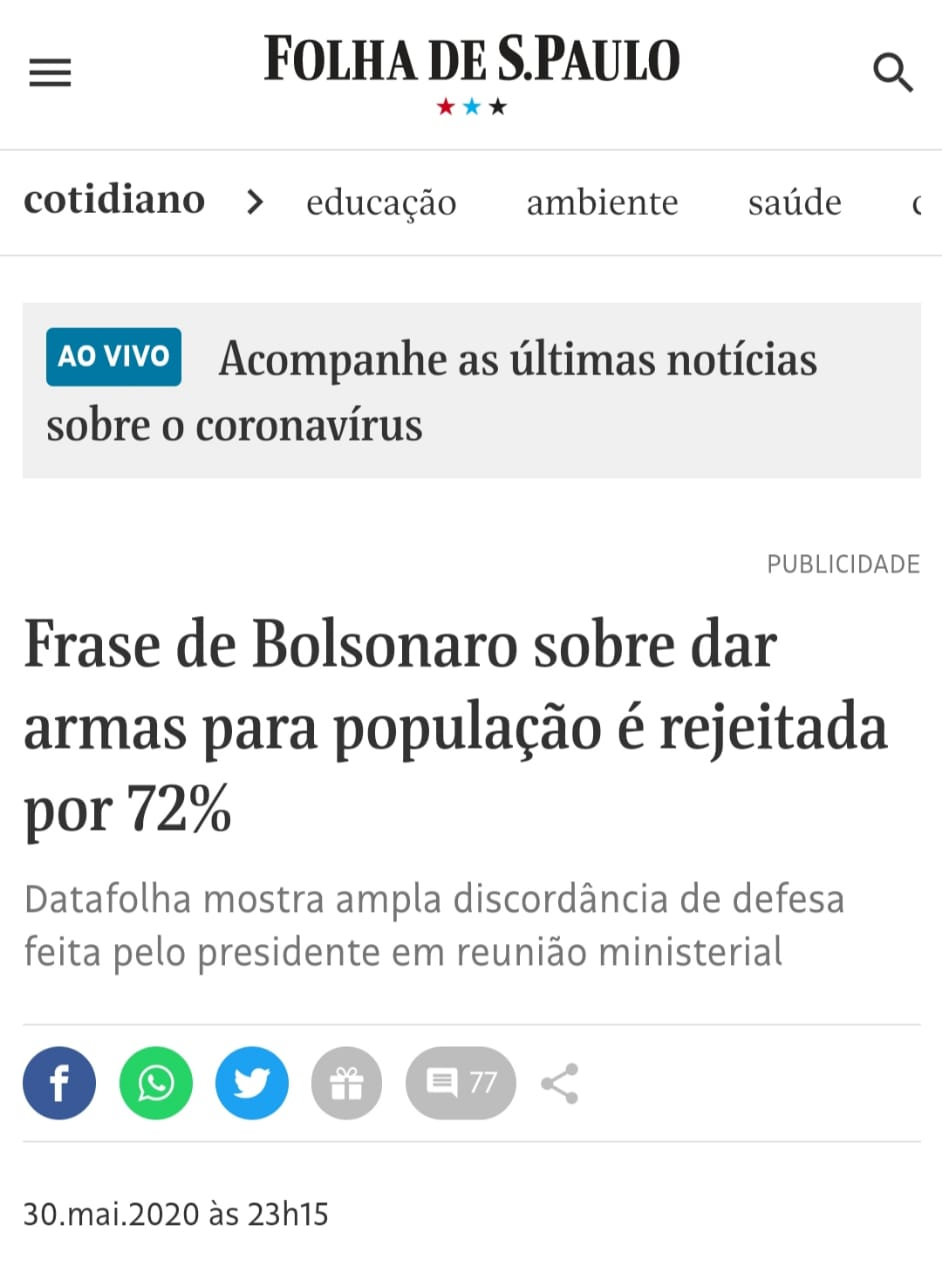This screenshot has height=1280, width=942.
Task: Share article on Facebook
Action: coord(59,1083)
